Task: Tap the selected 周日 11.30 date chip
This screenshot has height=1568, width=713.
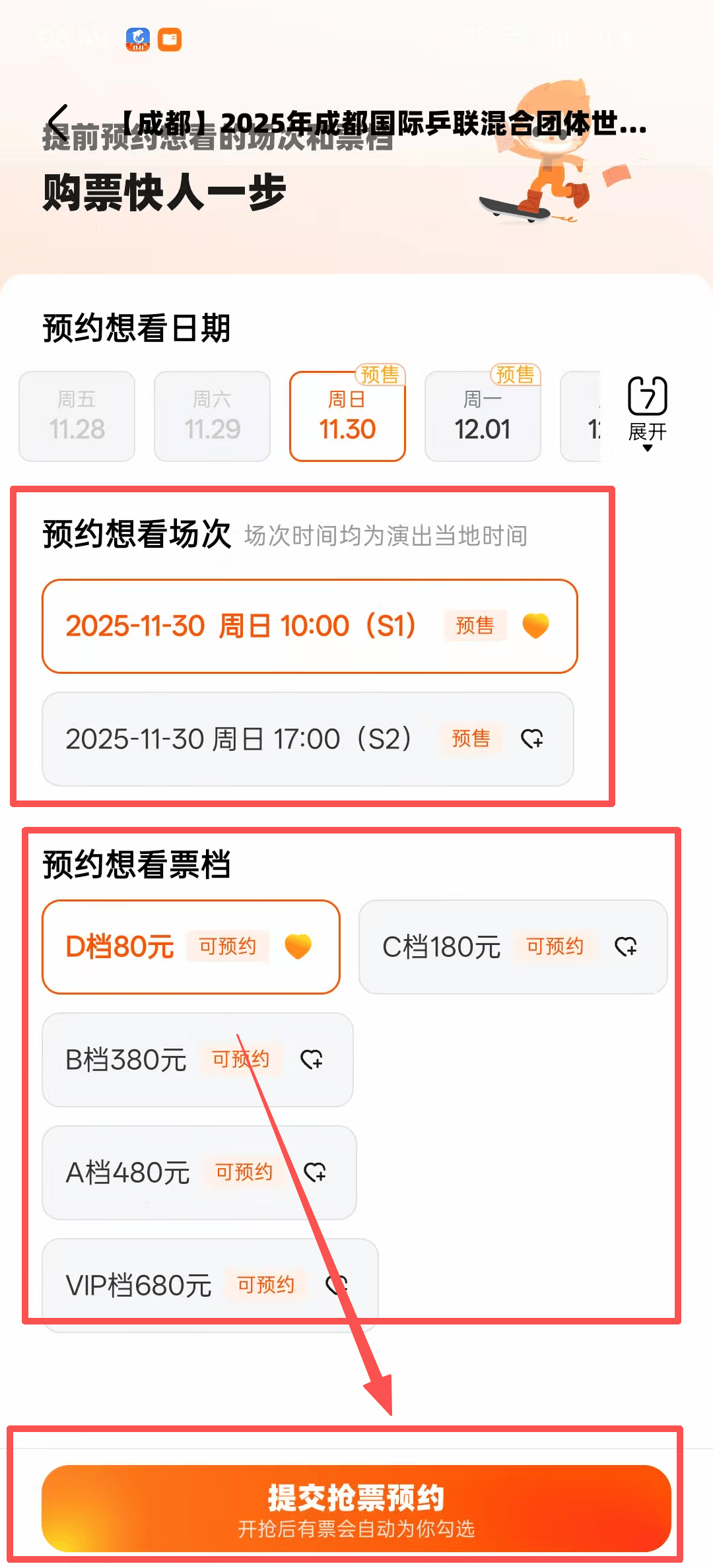Action: pos(348,416)
